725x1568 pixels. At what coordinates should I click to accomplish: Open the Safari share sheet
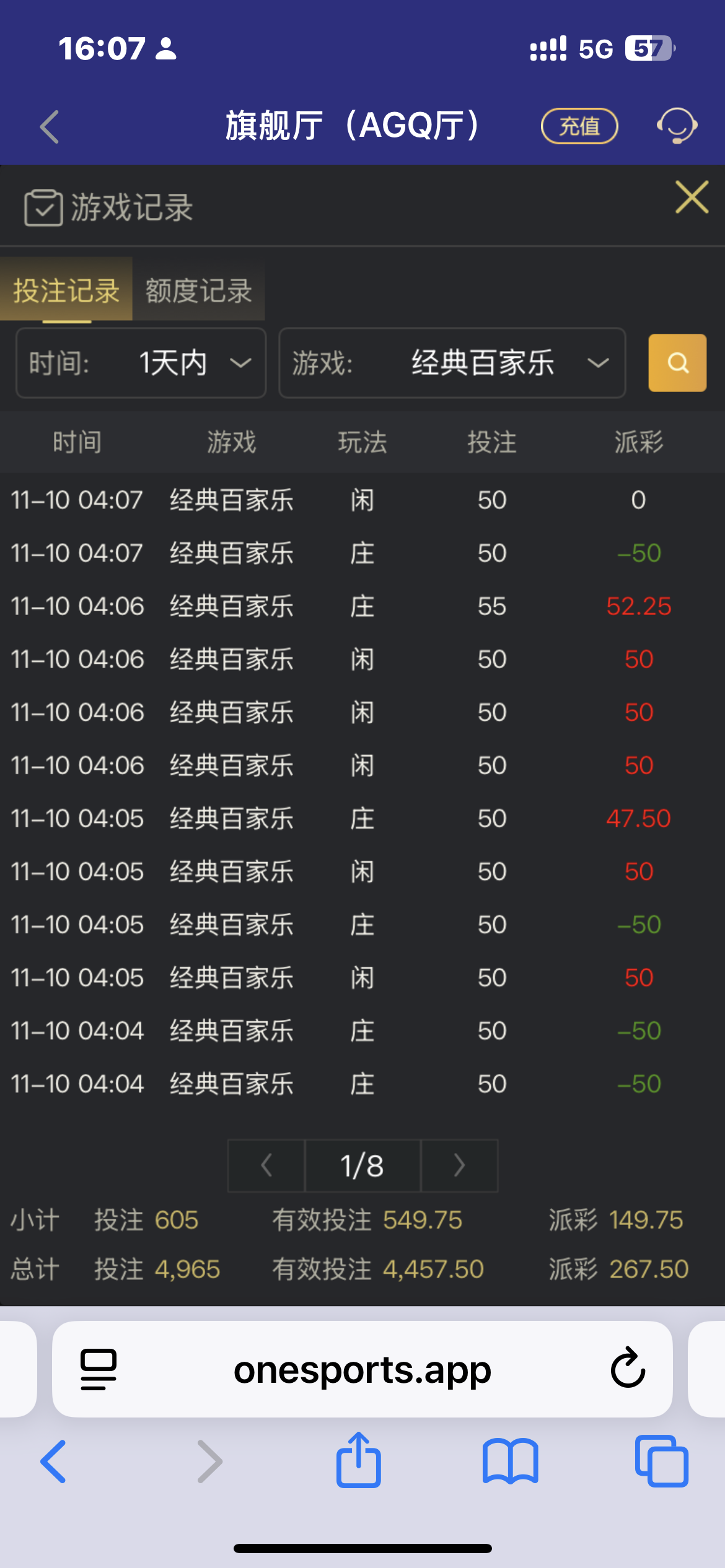[x=359, y=1461]
